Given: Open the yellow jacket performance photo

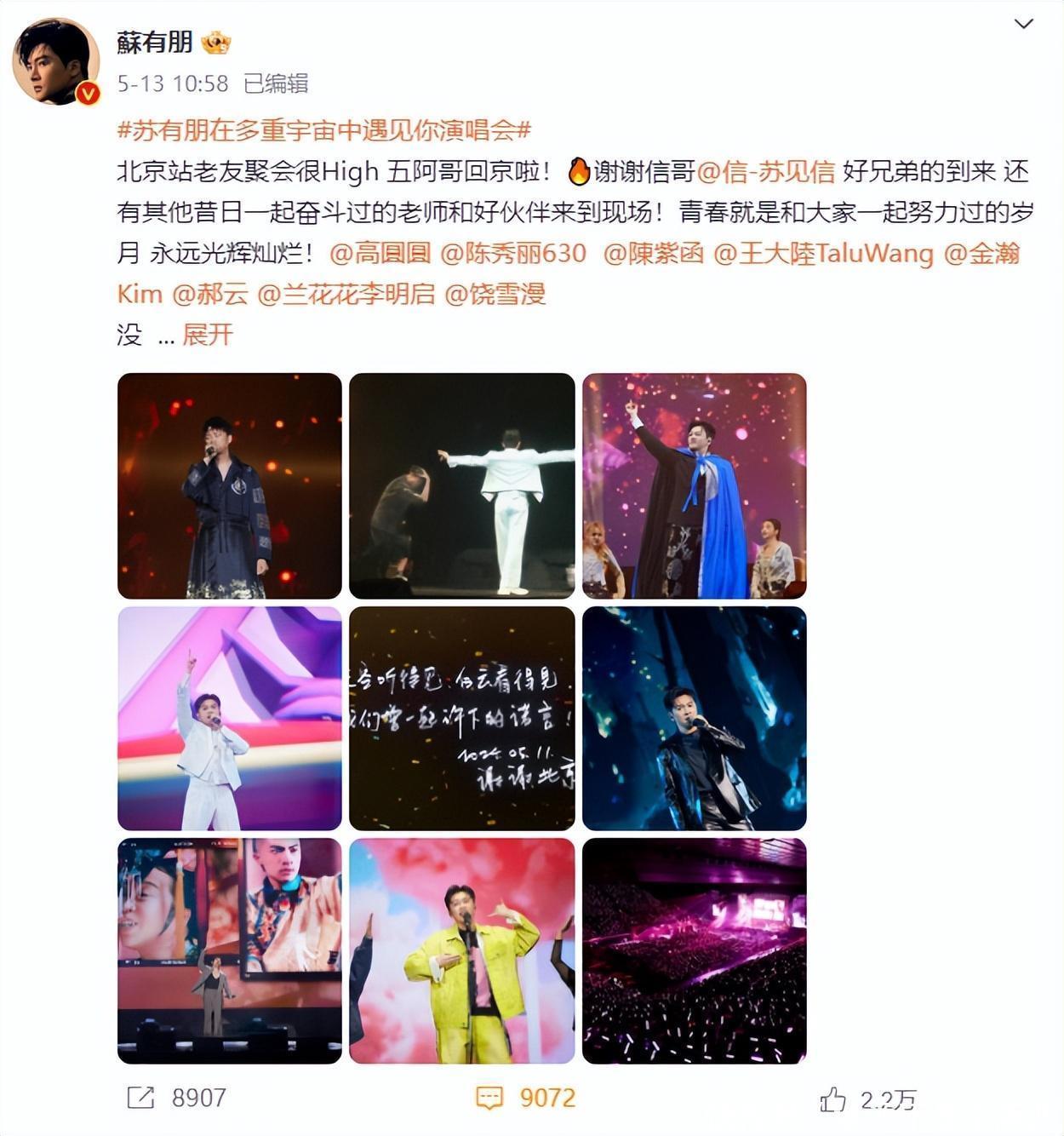Looking at the screenshot, I should click(x=462, y=950).
